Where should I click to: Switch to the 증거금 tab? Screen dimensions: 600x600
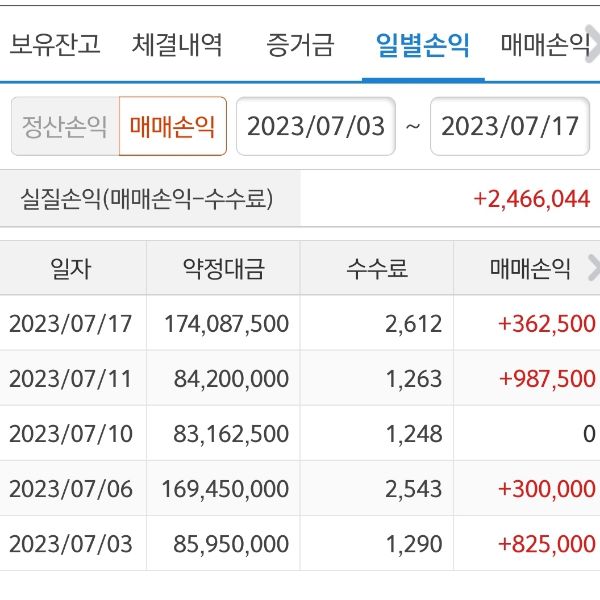[300, 45]
